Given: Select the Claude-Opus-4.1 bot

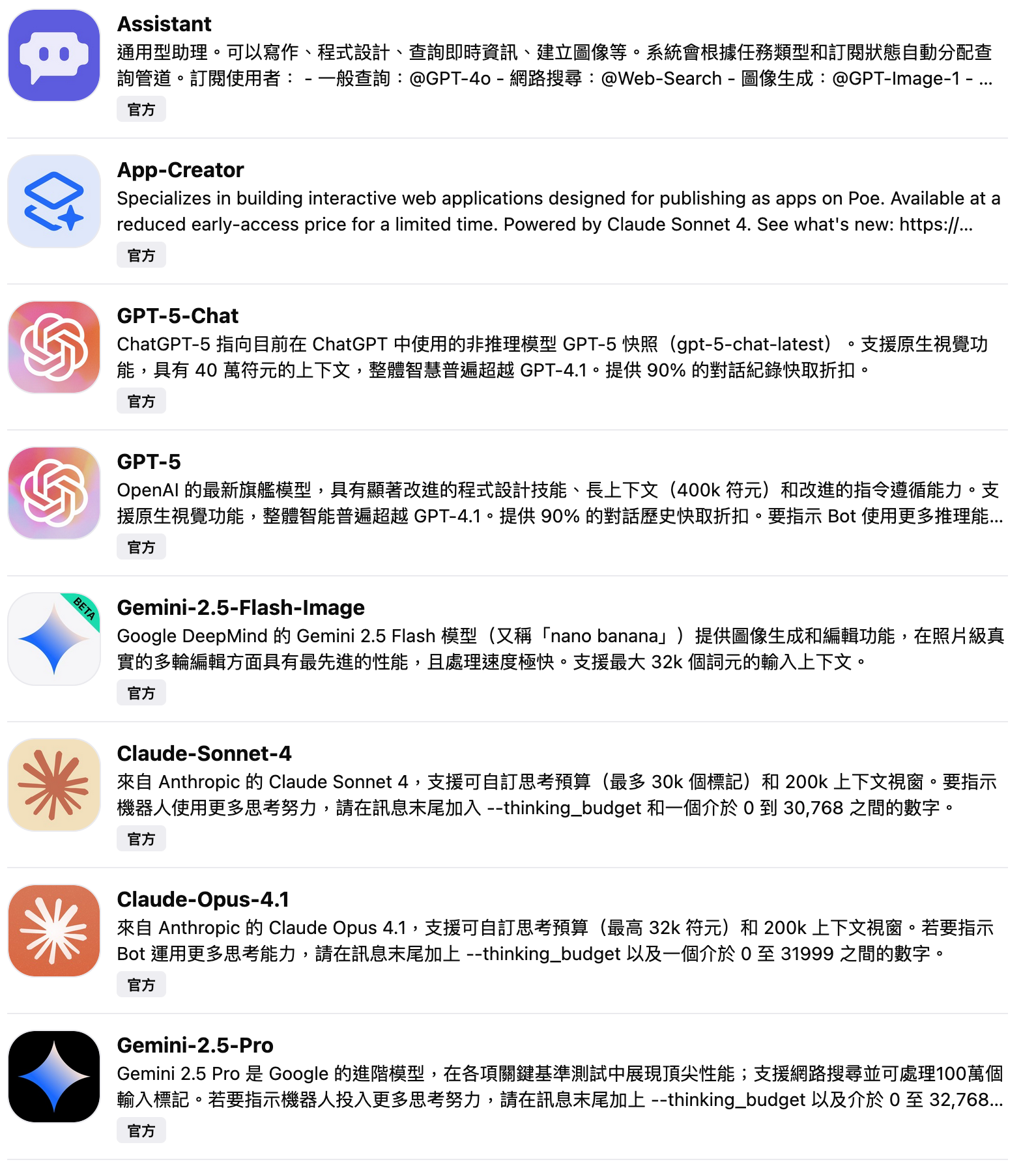Looking at the screenshot, I should pyautogui.click(x=203, y=900).
